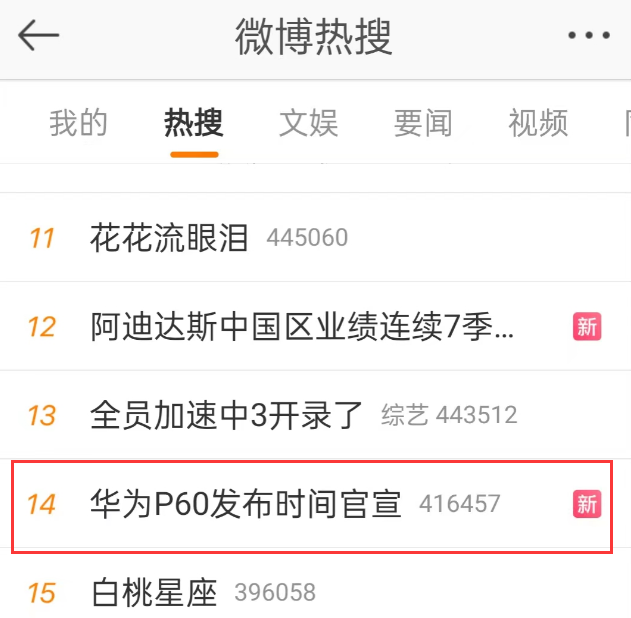The image size is (631, 618).
Task: Go back using the arrow icon
Action: pos(39,36)
